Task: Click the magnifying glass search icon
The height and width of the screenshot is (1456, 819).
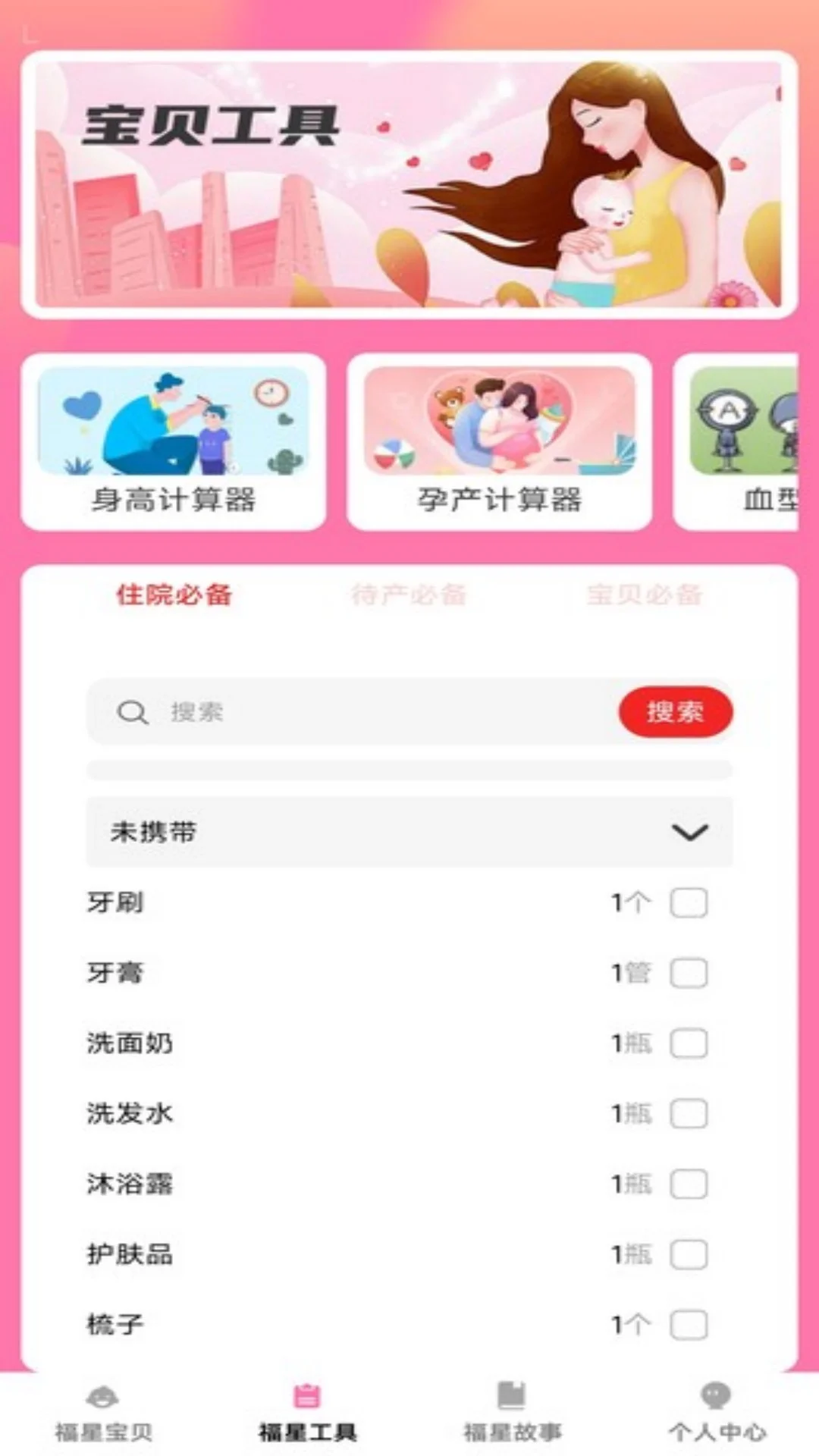Action: pos(133,711)
